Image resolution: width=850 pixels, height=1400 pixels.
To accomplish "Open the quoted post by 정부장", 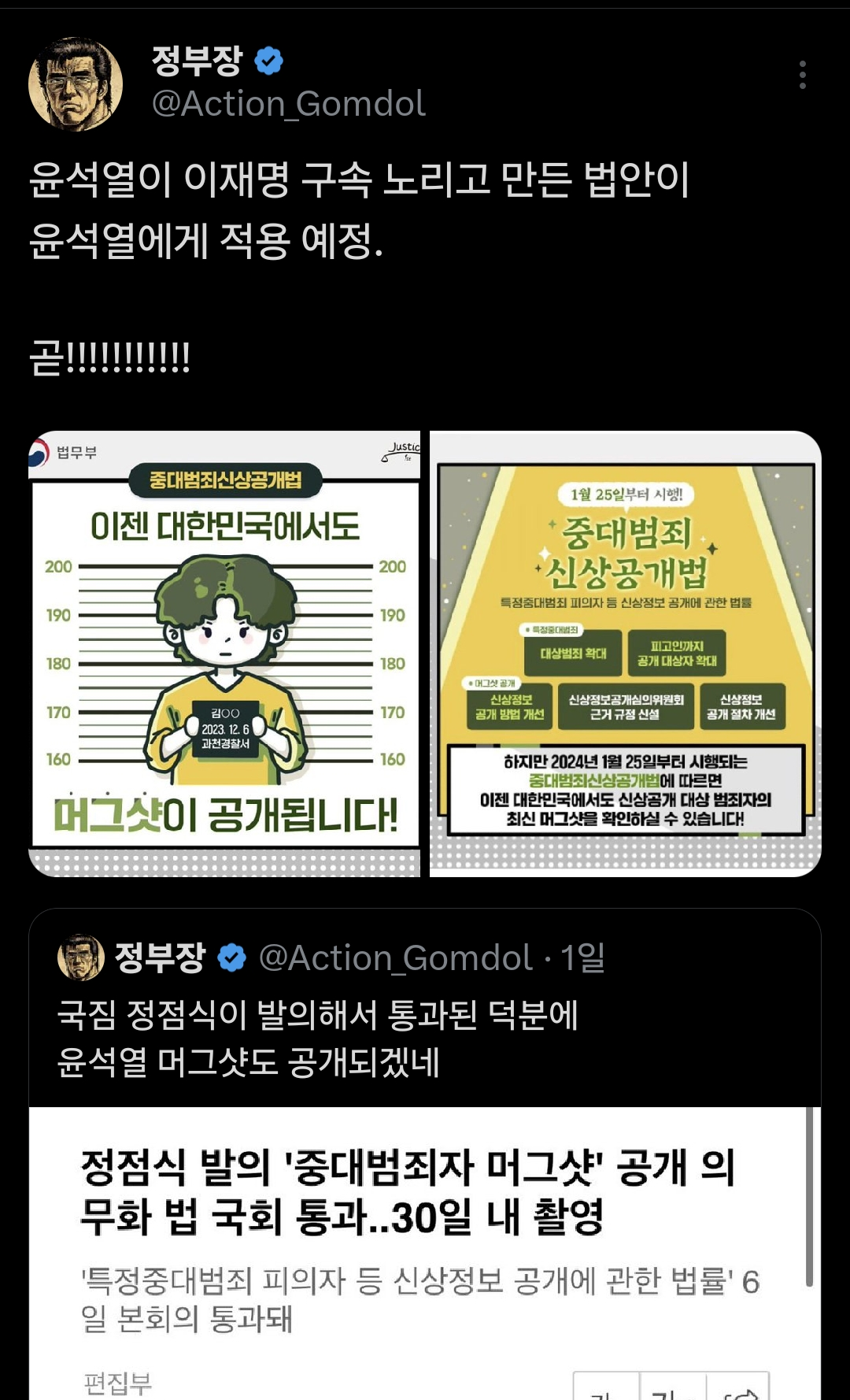I will (x=425, y=1039).
